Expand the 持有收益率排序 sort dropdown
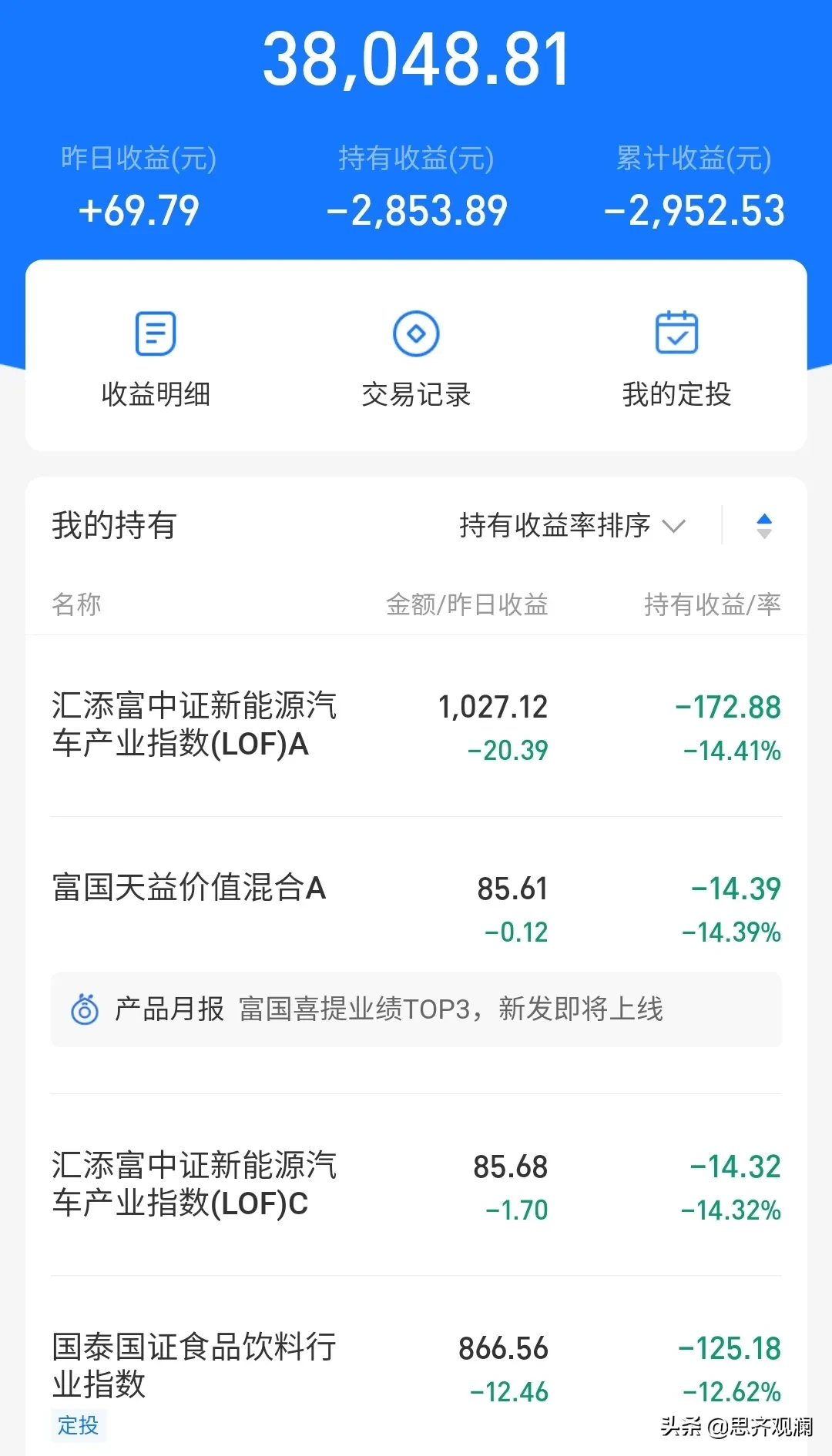 572,525
